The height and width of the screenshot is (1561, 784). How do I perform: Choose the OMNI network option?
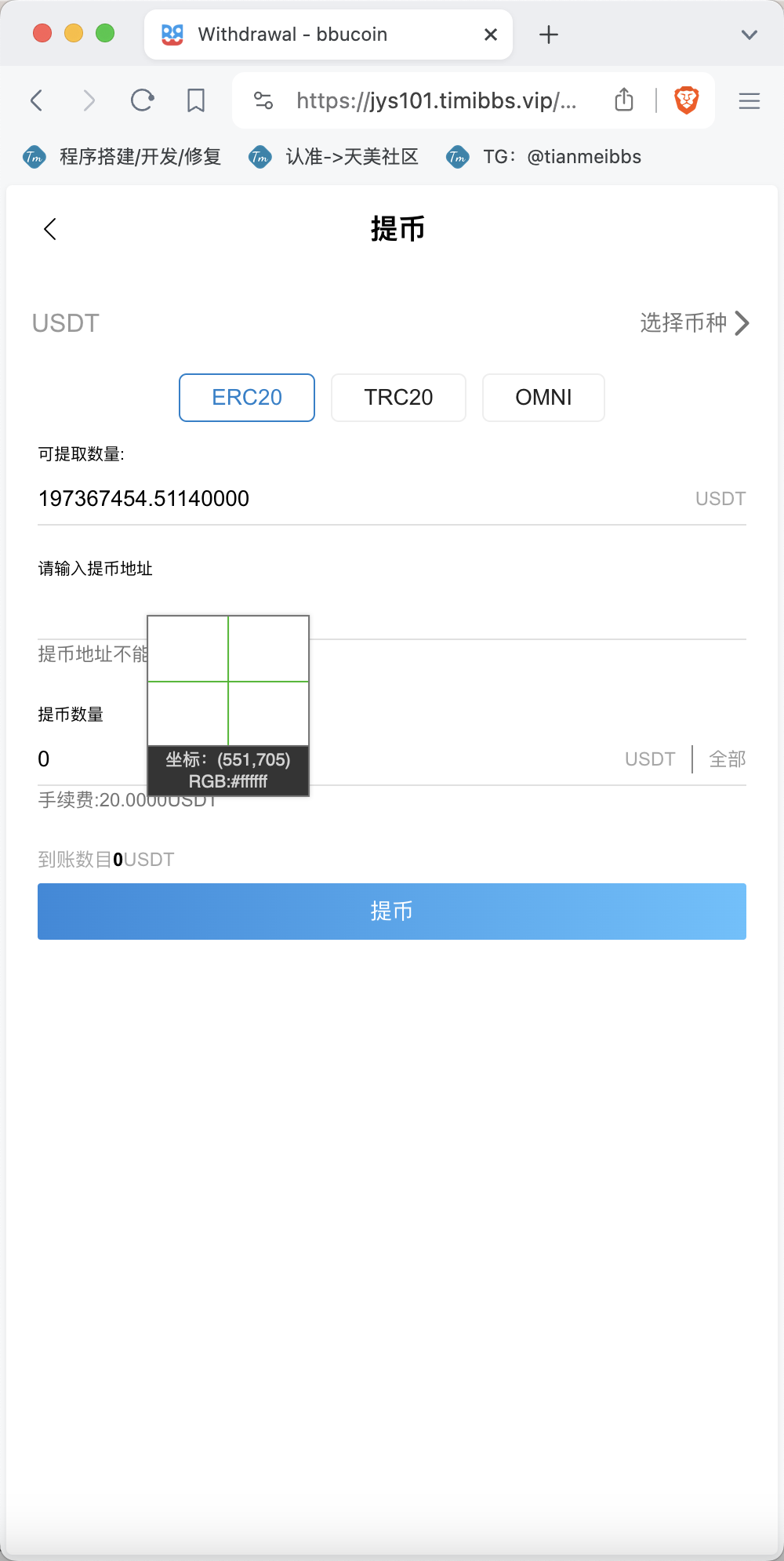[543, 398]
